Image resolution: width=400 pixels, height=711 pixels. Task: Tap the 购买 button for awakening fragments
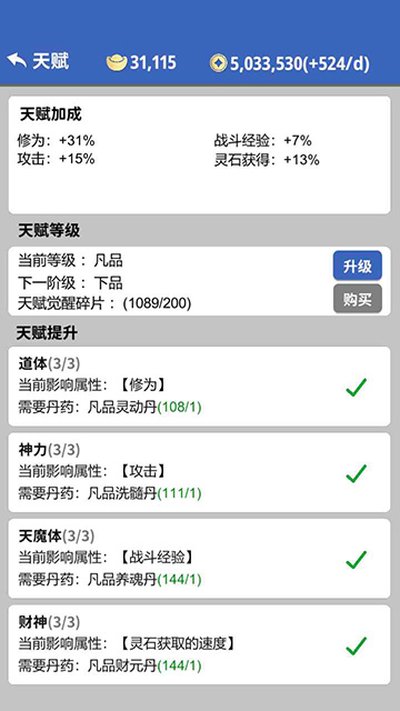tap(357, 298)
